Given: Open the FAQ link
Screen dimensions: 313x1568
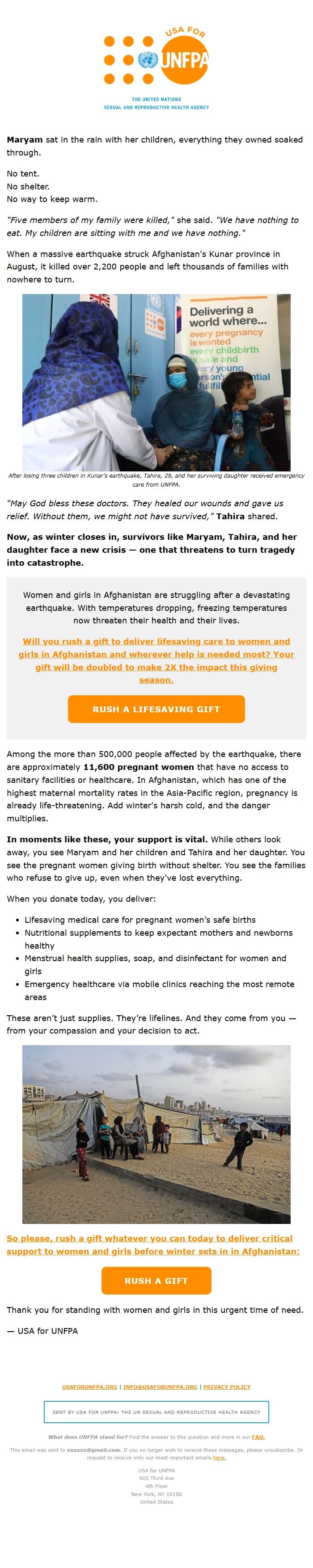Looking at the screenshot, I should tap(258, 1437).
